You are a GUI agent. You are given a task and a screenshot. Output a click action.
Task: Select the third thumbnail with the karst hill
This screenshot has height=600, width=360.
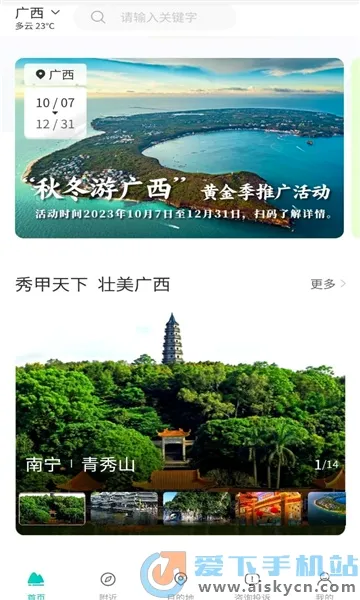[x=197, y=508]
